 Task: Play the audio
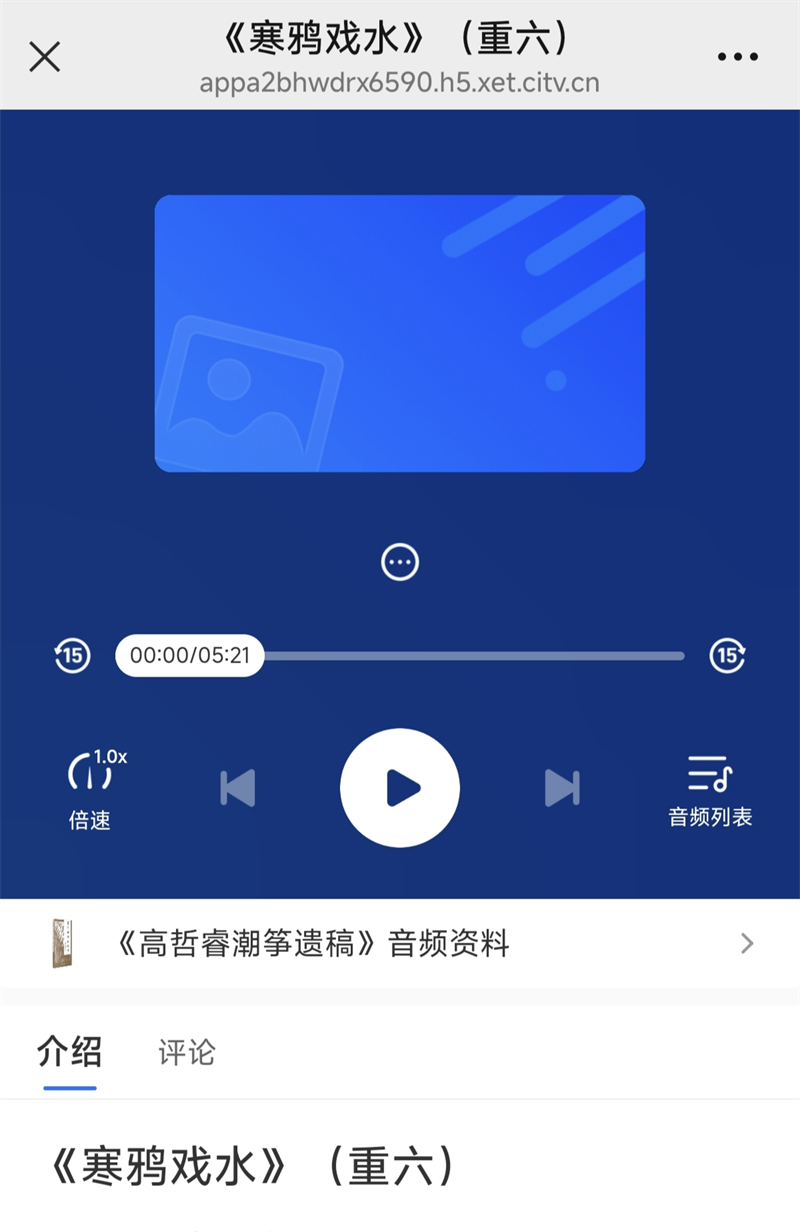[400, 788]
